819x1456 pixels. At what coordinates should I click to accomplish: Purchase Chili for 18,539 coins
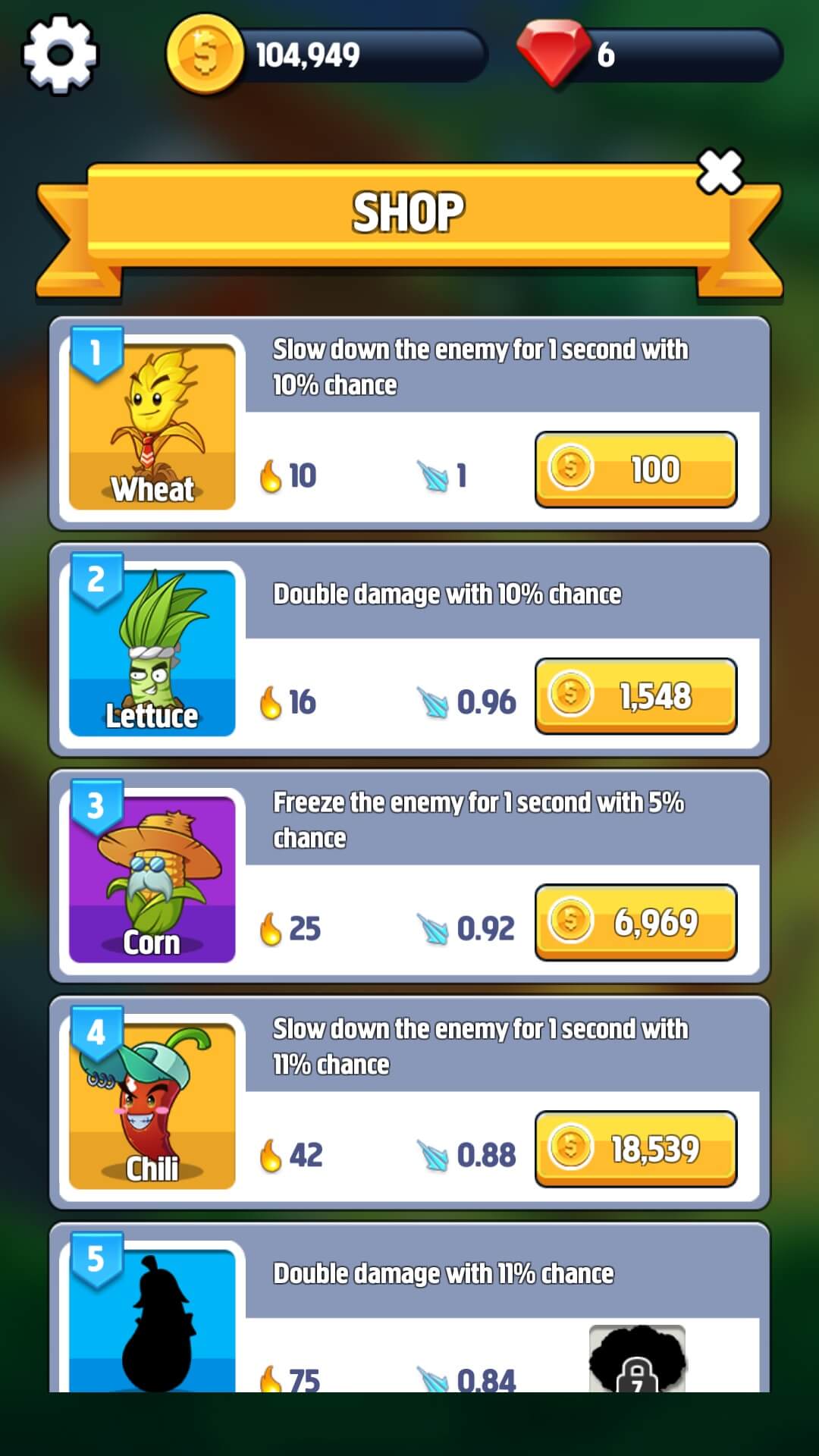635,1148
